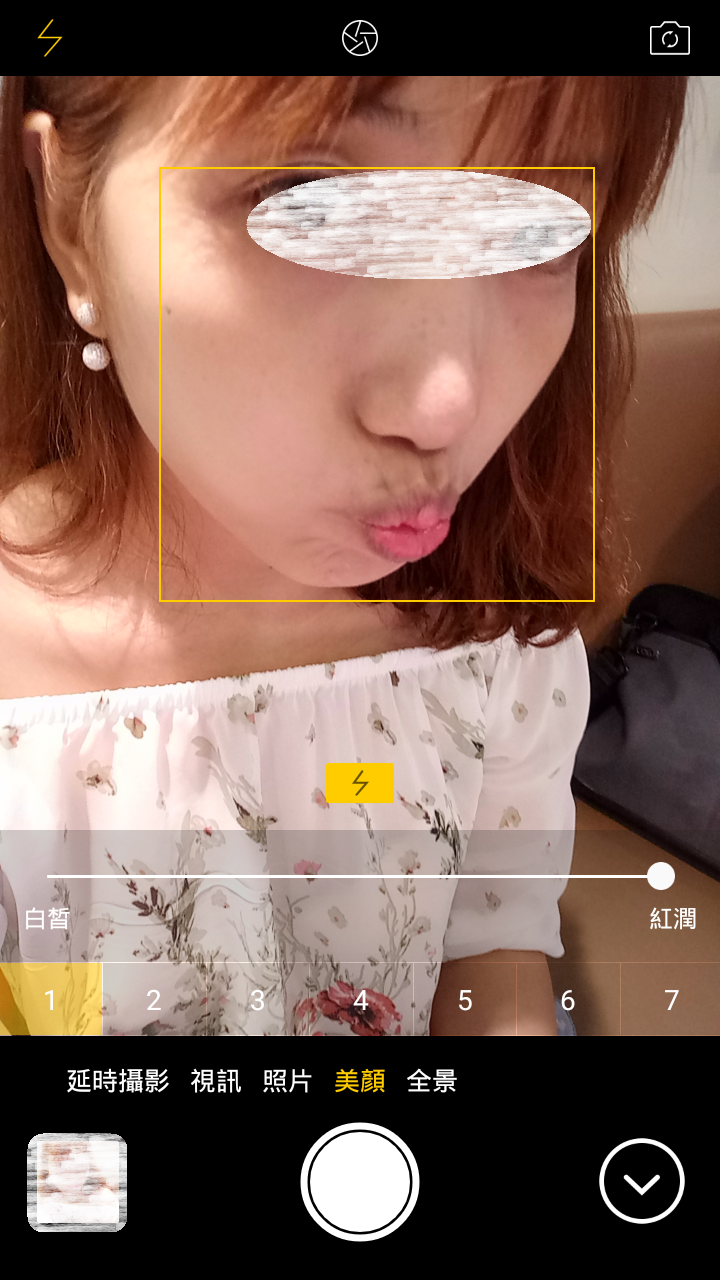Switch to 照片 mode

(288, 1081)
